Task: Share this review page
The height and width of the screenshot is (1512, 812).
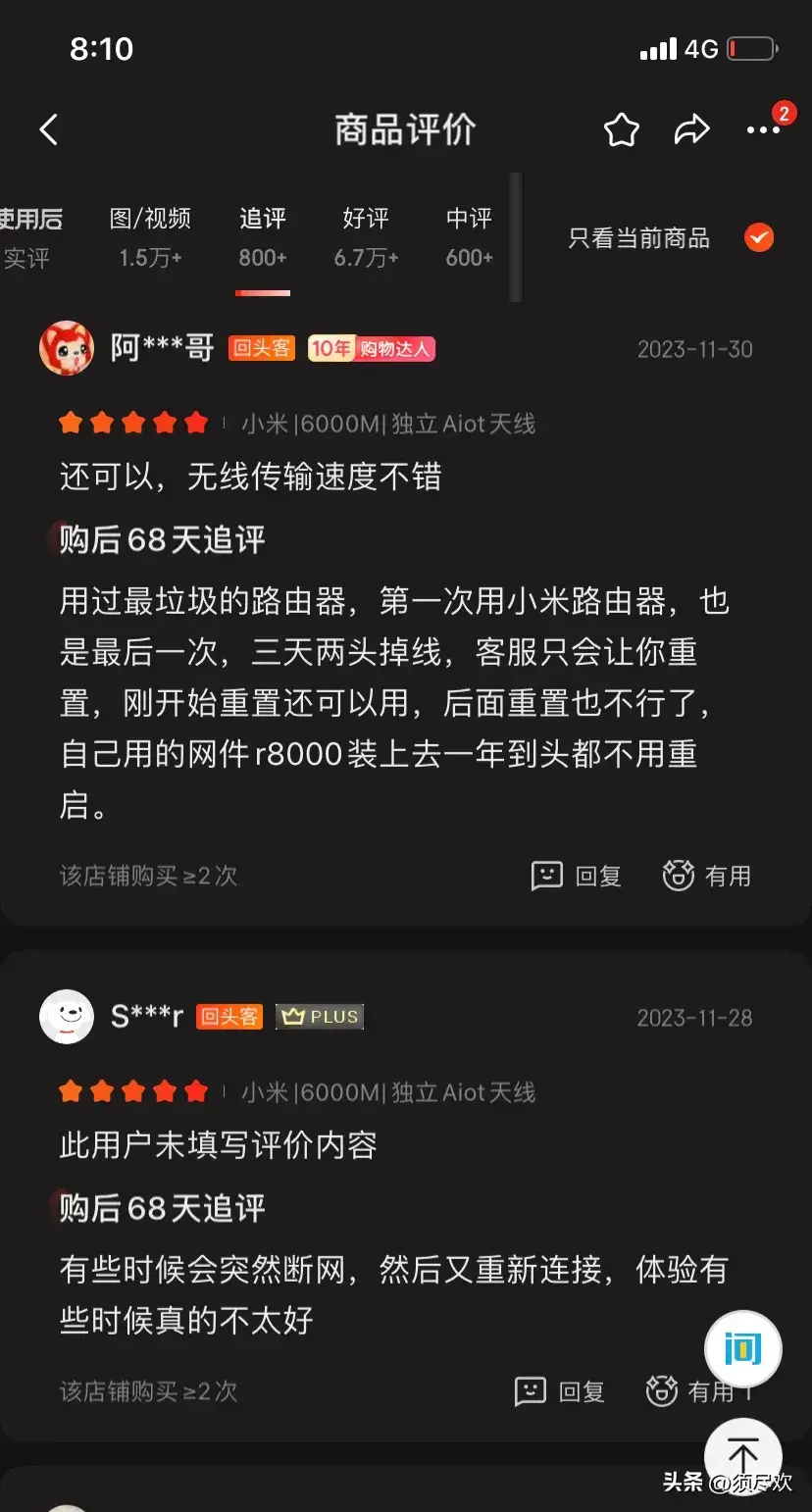Action: coord(691,129)
